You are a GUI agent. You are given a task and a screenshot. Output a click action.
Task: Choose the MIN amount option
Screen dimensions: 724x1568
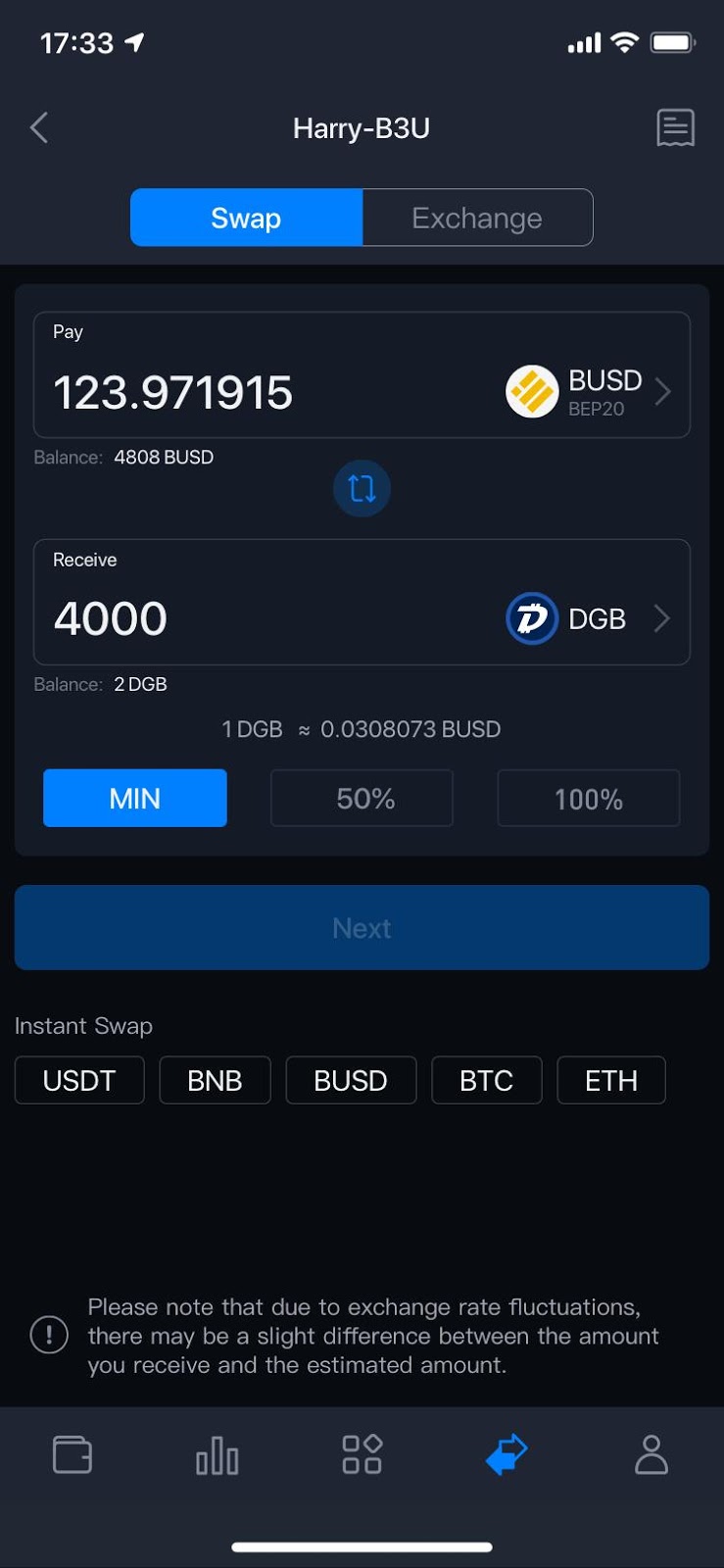click(135, 799)
